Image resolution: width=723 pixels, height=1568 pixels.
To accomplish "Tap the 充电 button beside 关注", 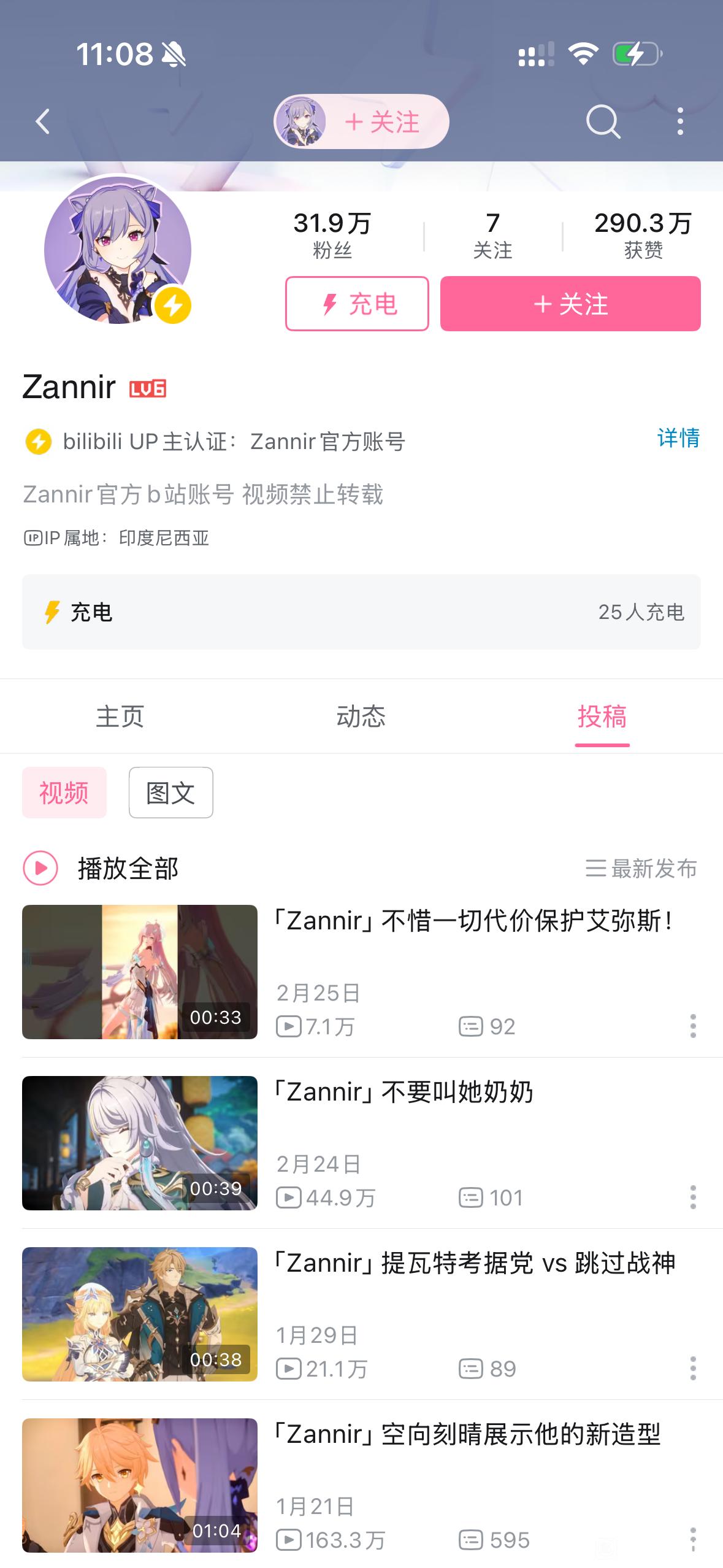I will tap(357, 304).
